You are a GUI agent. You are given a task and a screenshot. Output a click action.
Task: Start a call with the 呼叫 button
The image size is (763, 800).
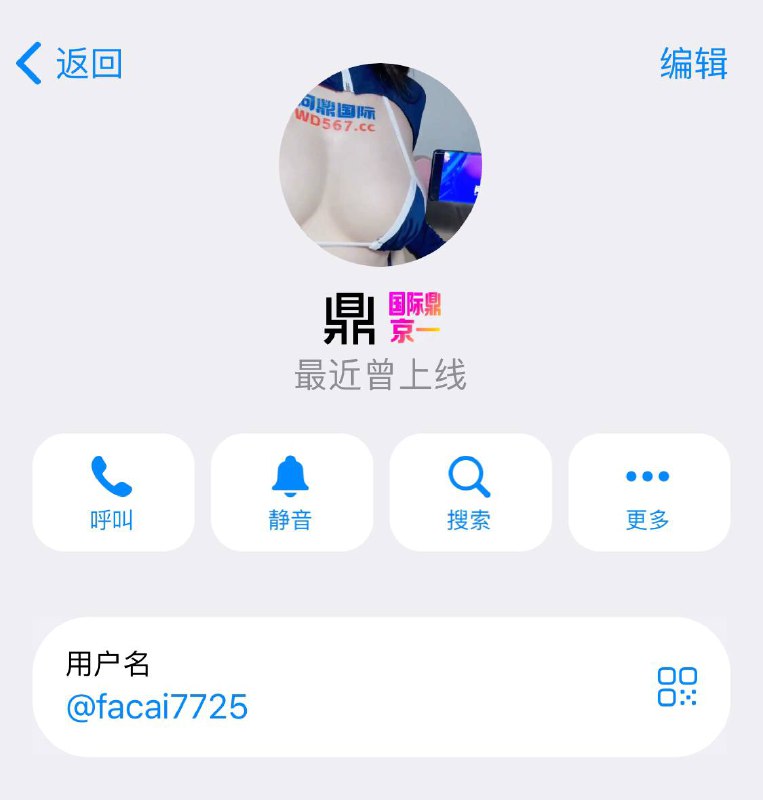(113, 492)
